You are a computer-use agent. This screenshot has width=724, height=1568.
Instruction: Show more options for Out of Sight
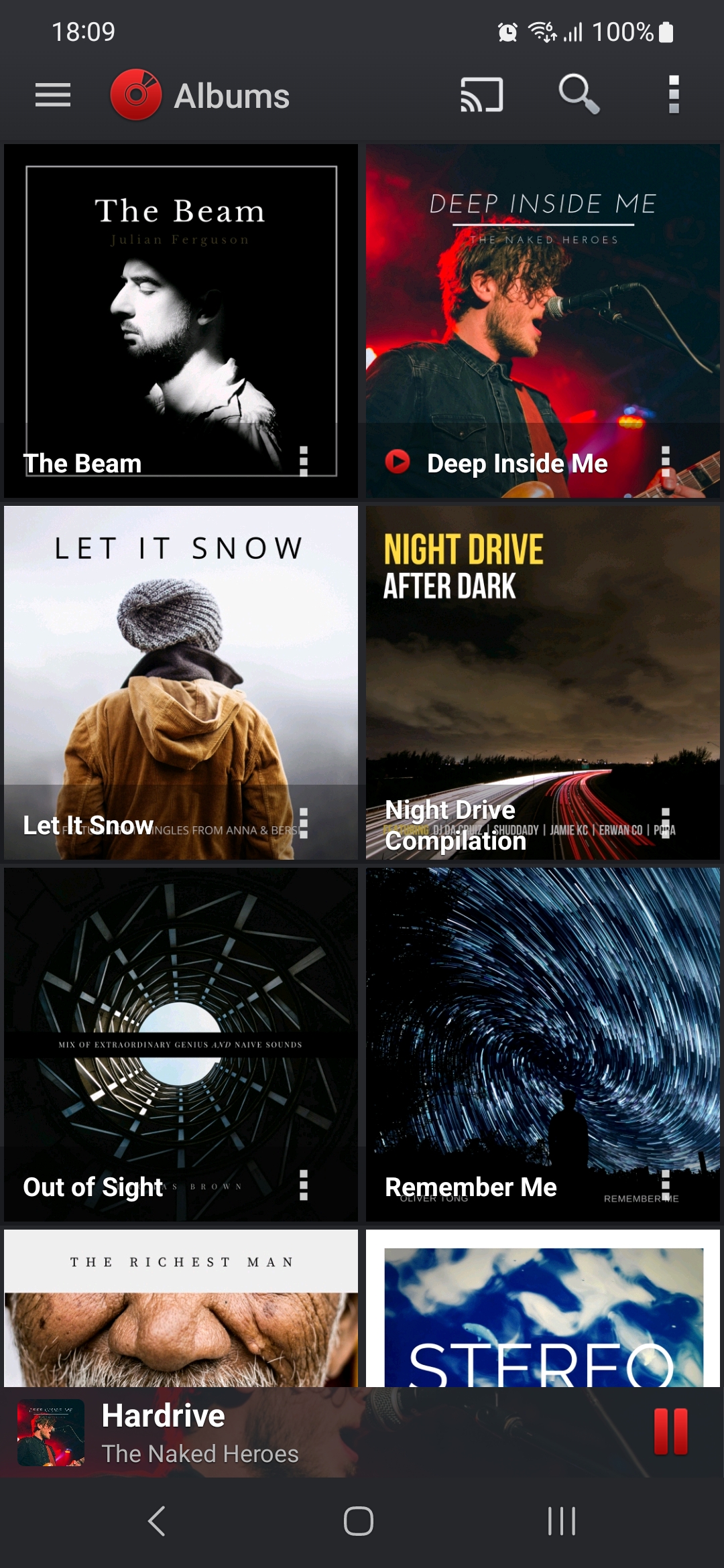click(304, 1185)
